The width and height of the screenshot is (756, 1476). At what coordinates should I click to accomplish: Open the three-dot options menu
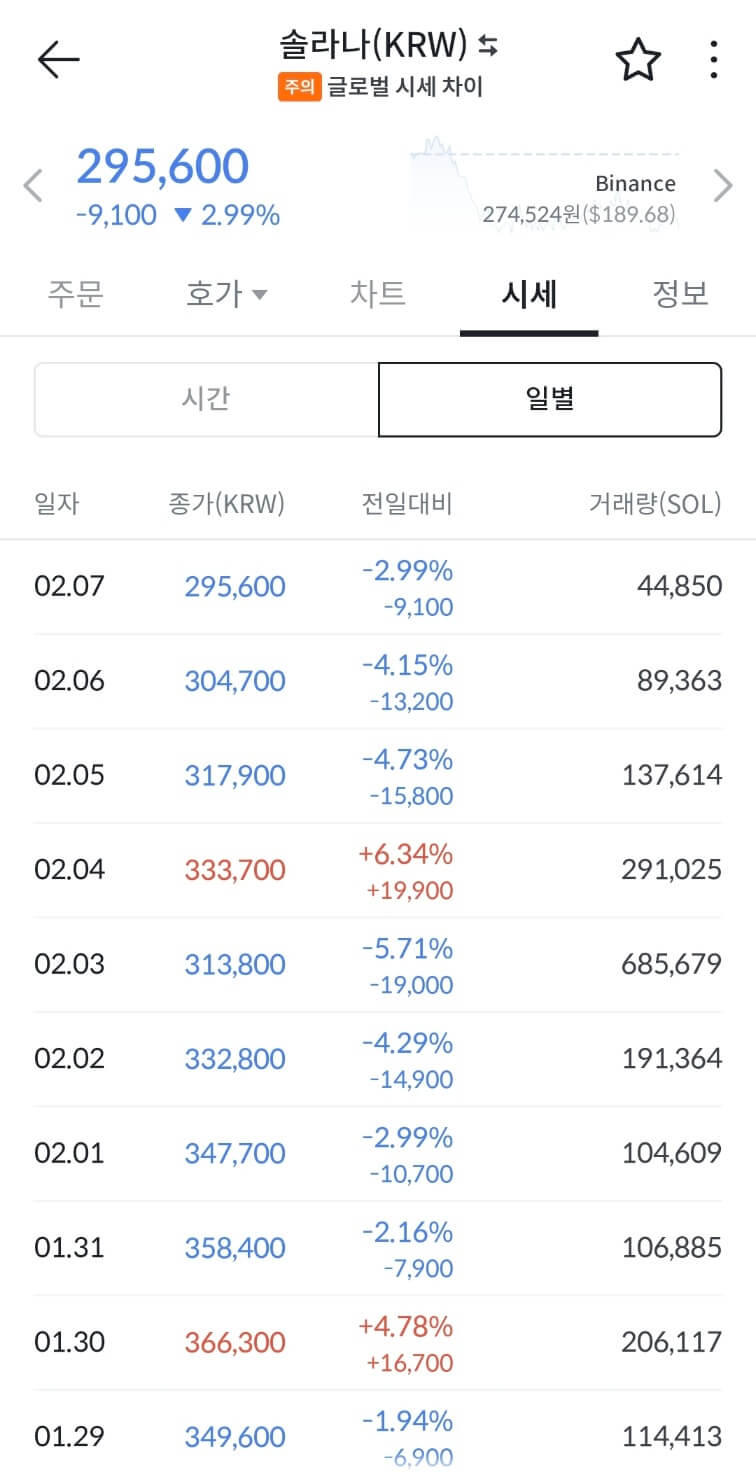point(713,59)
